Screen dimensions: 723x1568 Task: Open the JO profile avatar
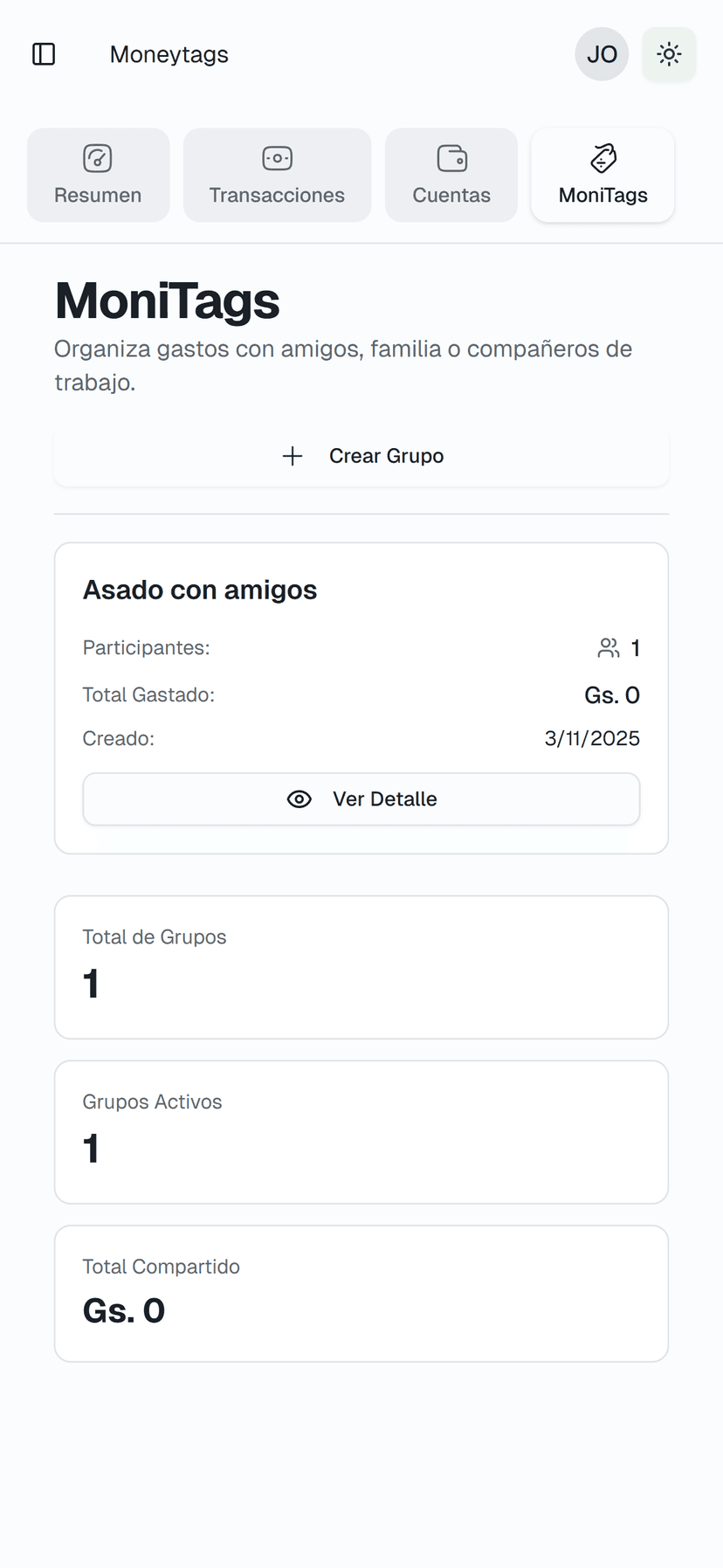[602, 53]
